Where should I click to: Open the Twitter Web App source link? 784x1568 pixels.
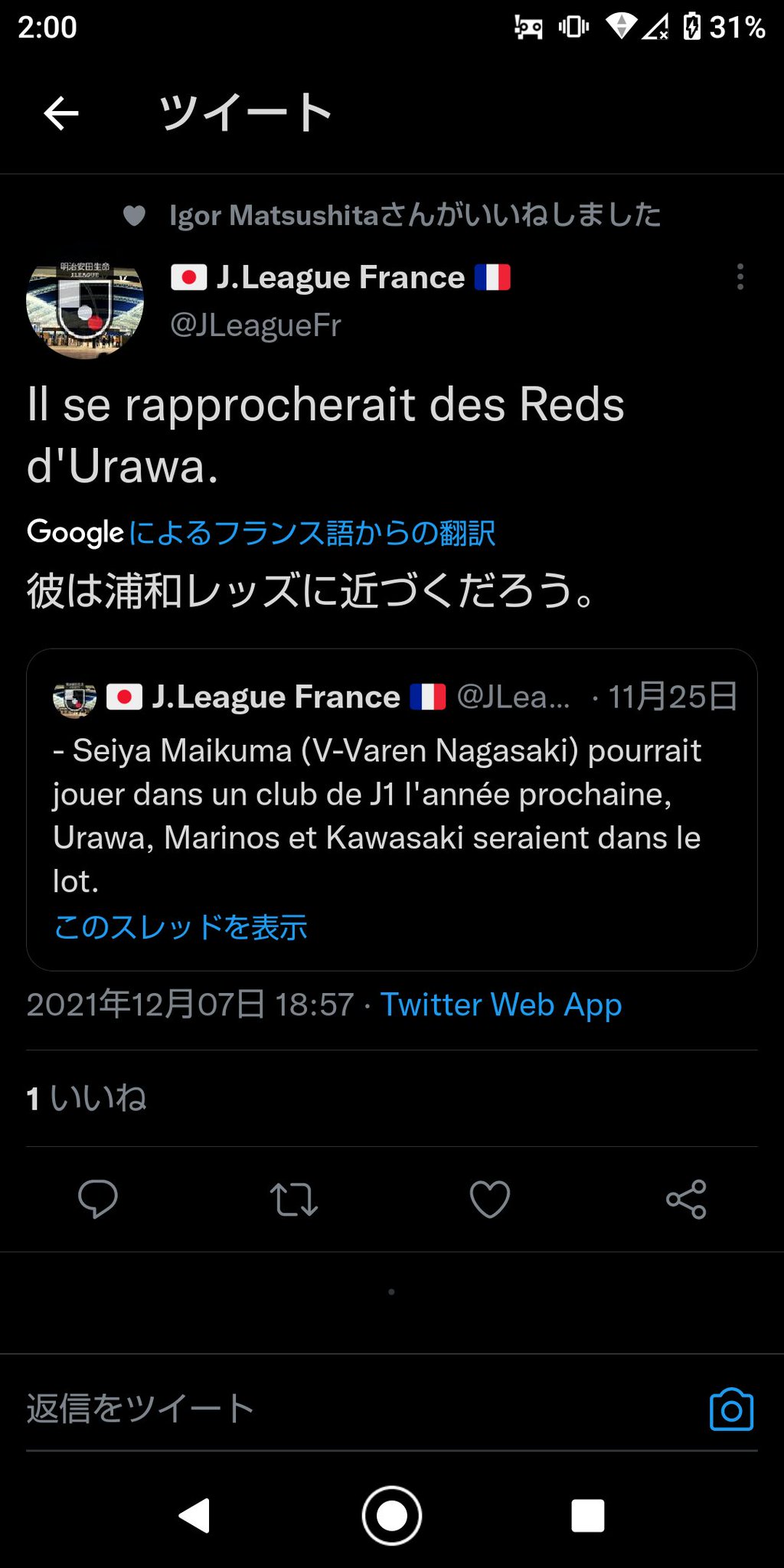coord(501,1004)
